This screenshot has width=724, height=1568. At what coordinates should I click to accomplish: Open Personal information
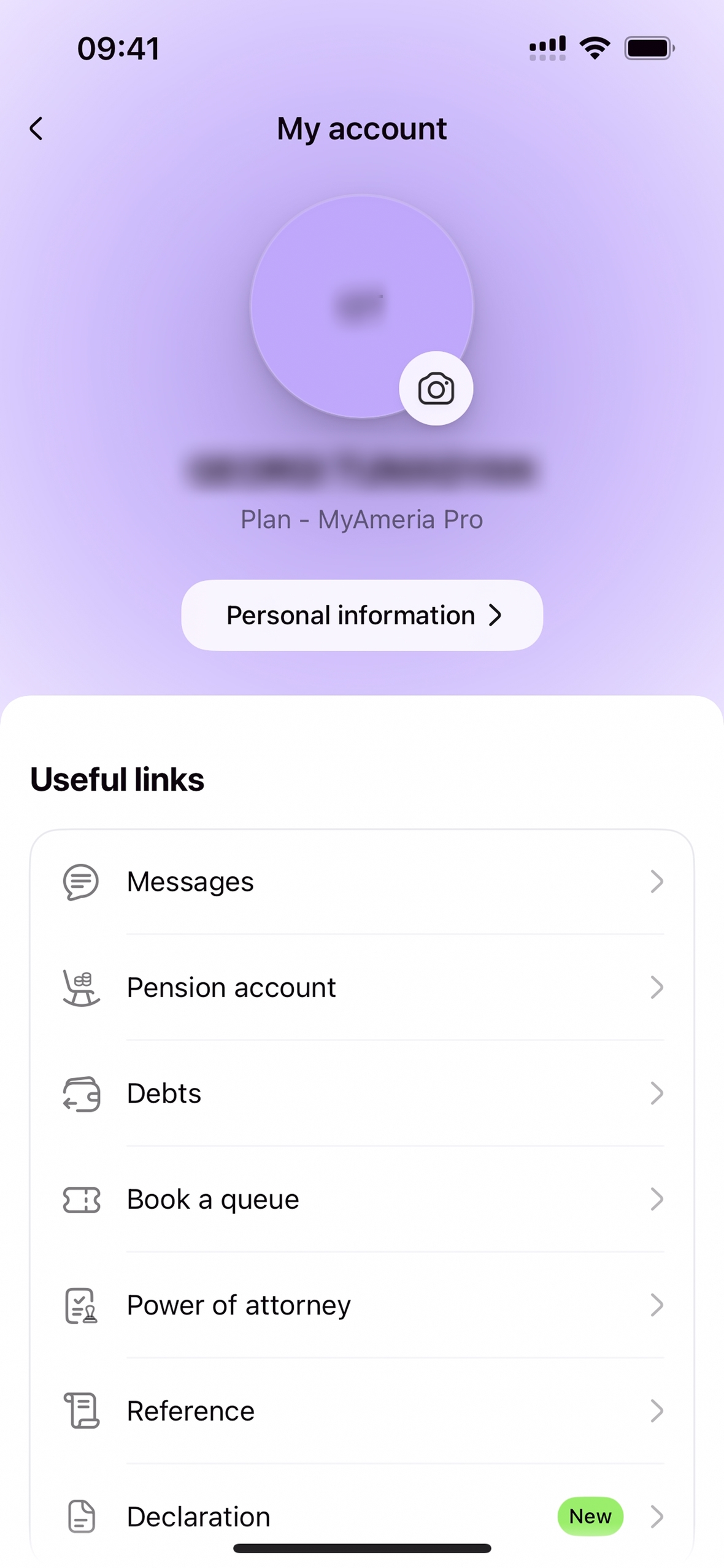(x=362, y=615)
